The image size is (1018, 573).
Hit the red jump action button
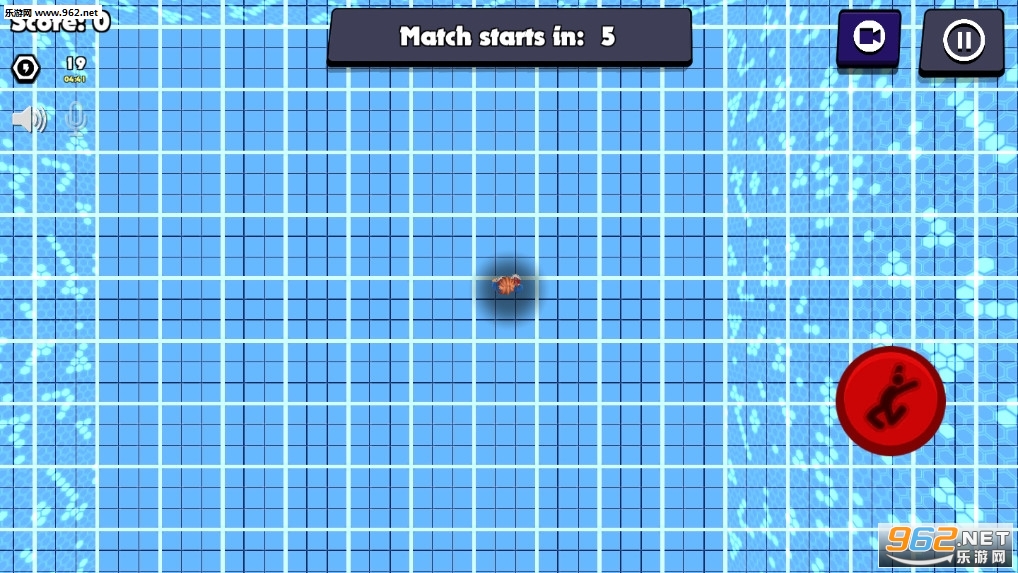tap(890, 401)
